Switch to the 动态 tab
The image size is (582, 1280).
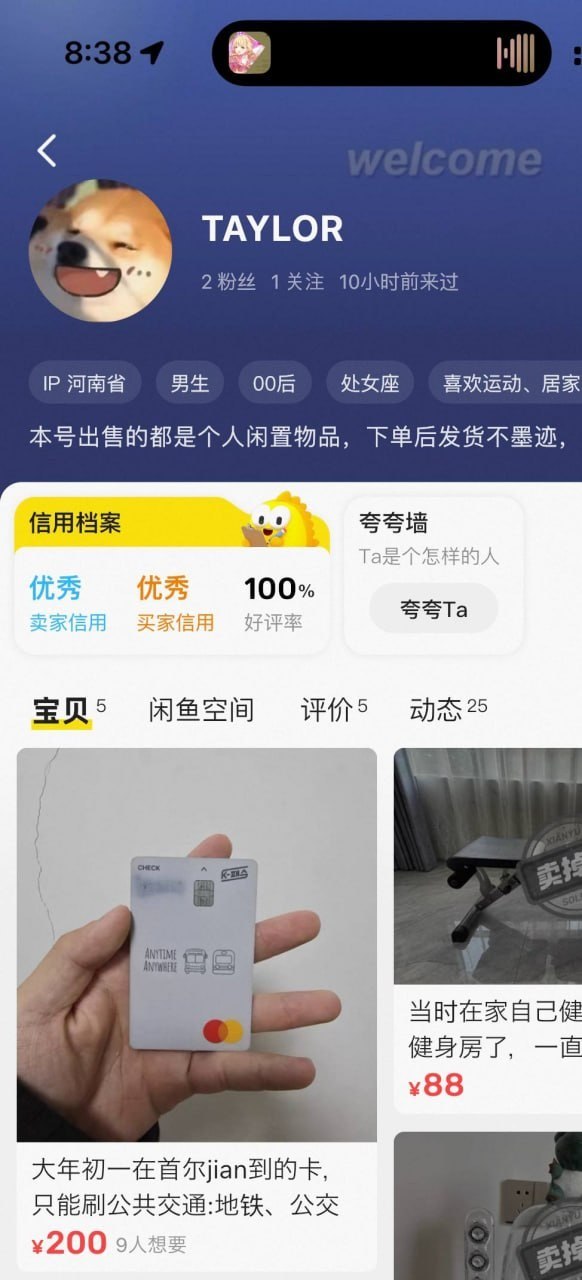(x=448, y=710)
